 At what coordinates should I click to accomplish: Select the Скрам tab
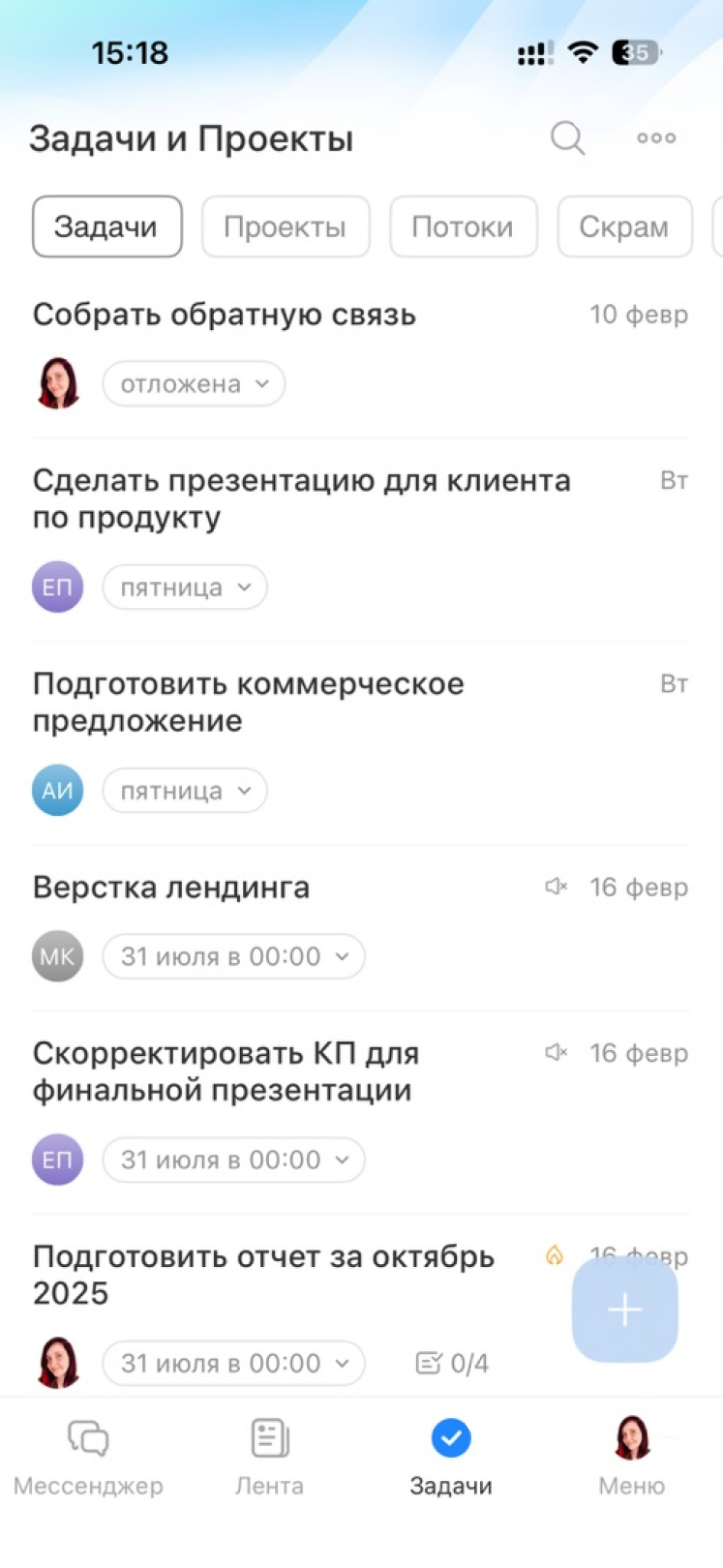click(x=624, y=226)
